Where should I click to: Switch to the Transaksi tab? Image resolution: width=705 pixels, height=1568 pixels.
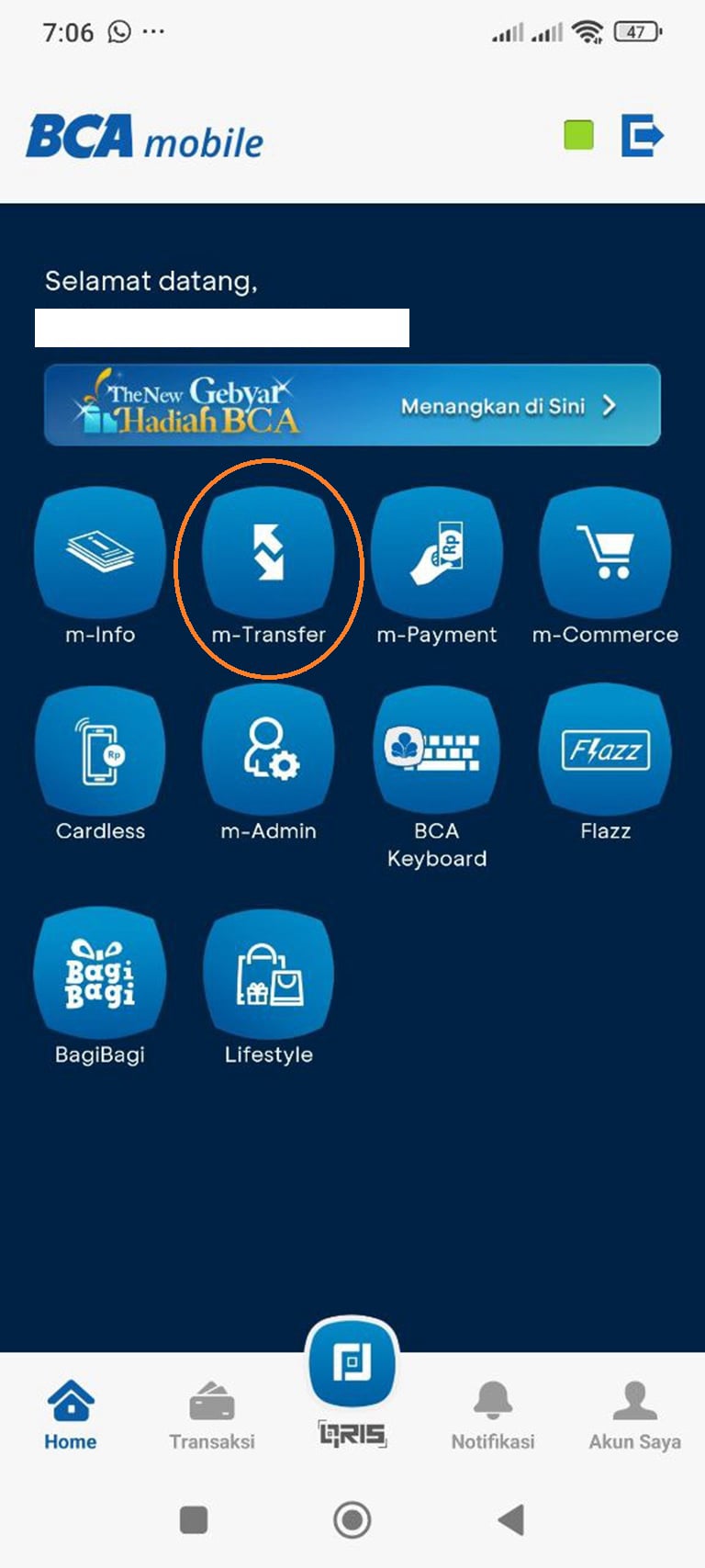click(x=212, y=1415)
